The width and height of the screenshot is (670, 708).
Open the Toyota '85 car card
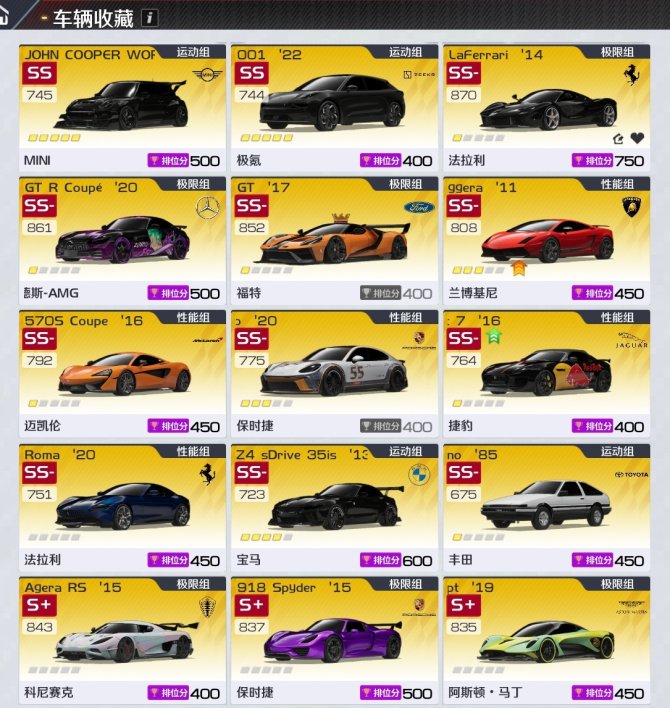point(546,506)
